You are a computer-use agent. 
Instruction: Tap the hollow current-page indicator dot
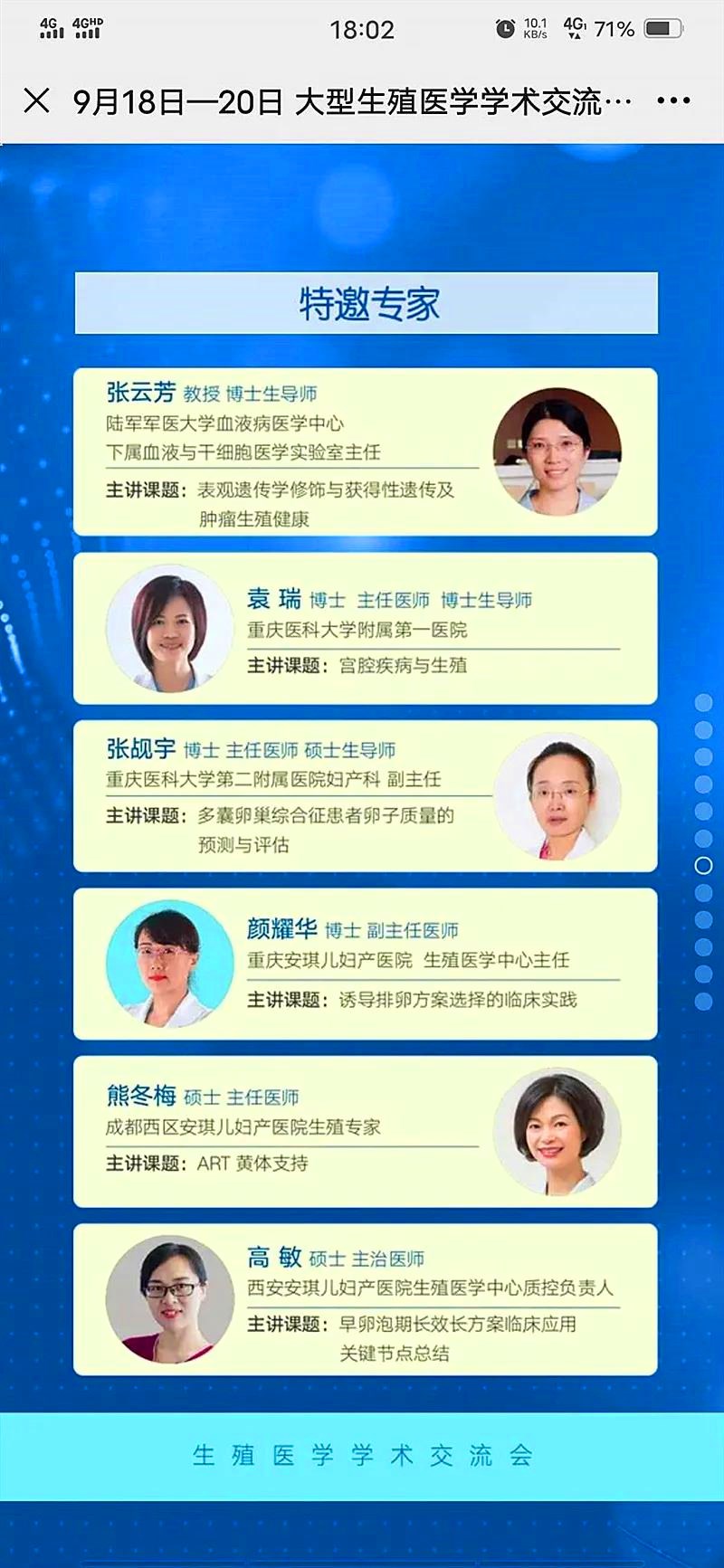coord(703,866)
